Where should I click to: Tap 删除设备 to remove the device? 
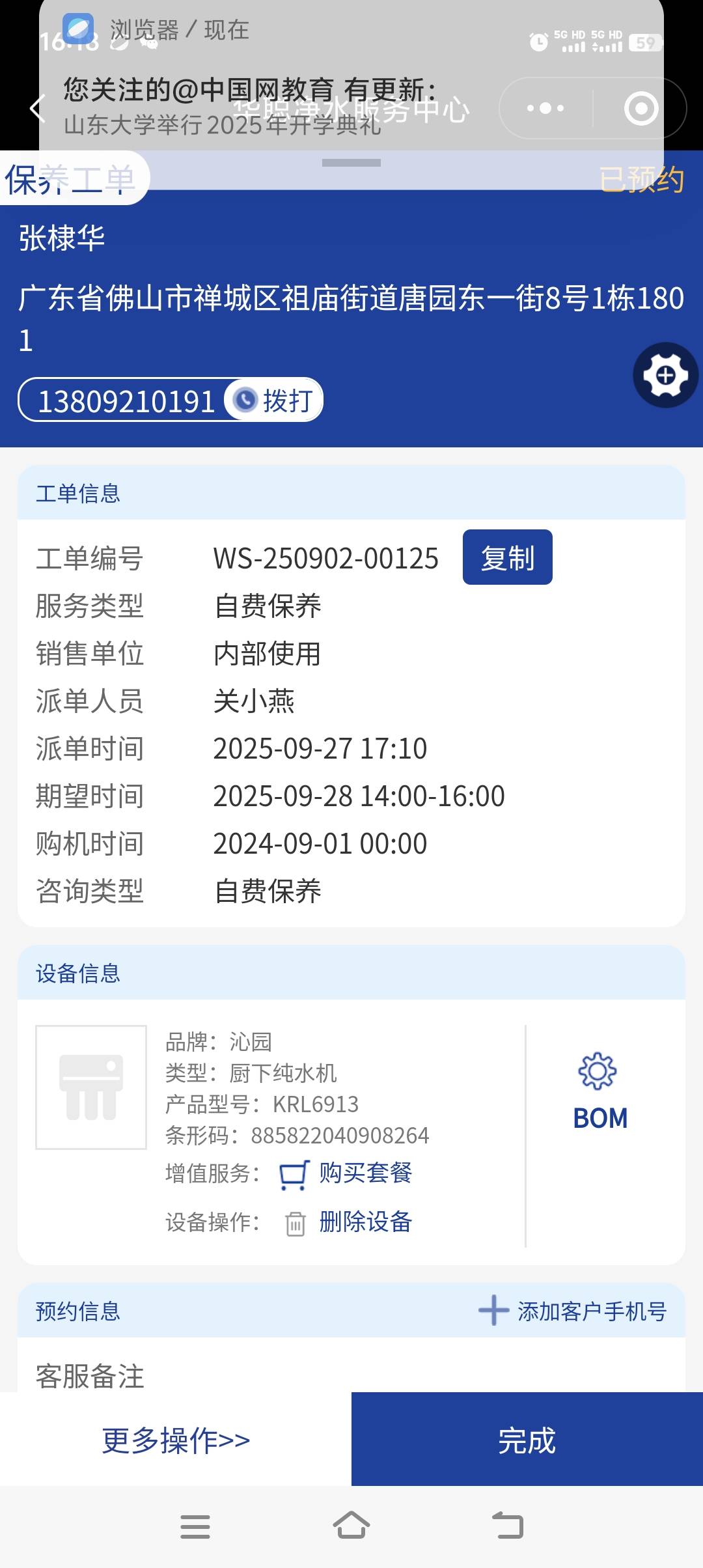pyautogui.click(x=365, y=1222)
